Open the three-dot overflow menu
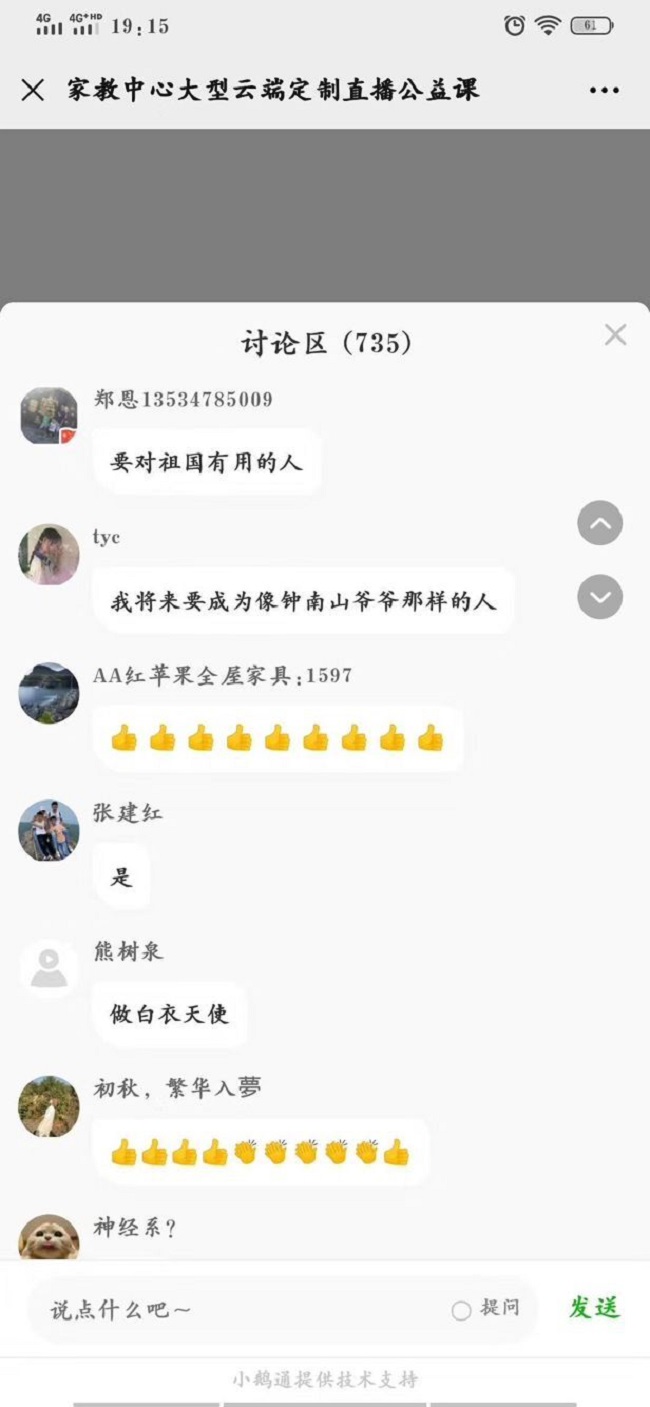The image size is (650, 1407). (604, 90)
